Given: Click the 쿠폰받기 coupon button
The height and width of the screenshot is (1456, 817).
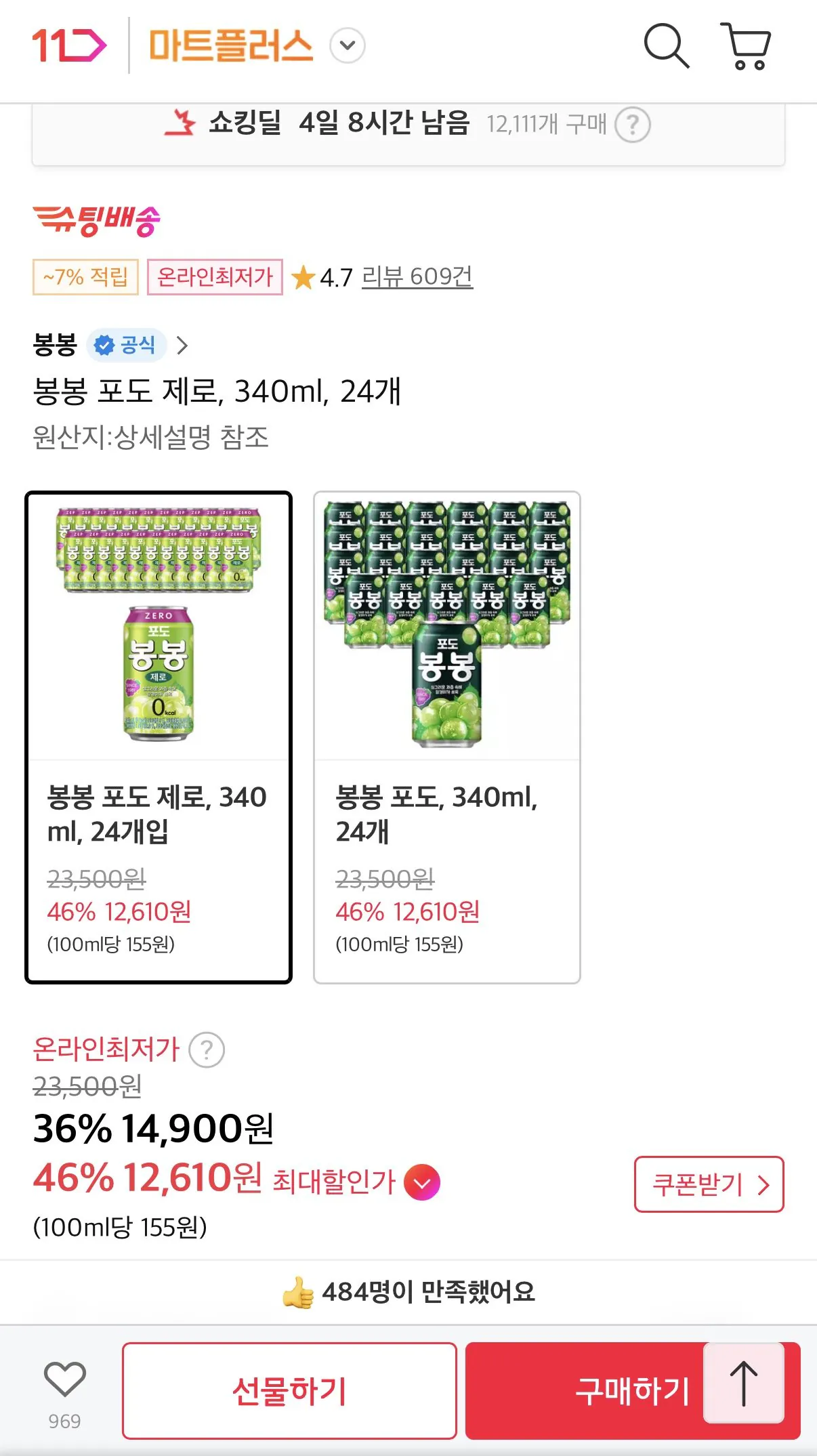Looking at the screenshot, I should (709, 1184).
